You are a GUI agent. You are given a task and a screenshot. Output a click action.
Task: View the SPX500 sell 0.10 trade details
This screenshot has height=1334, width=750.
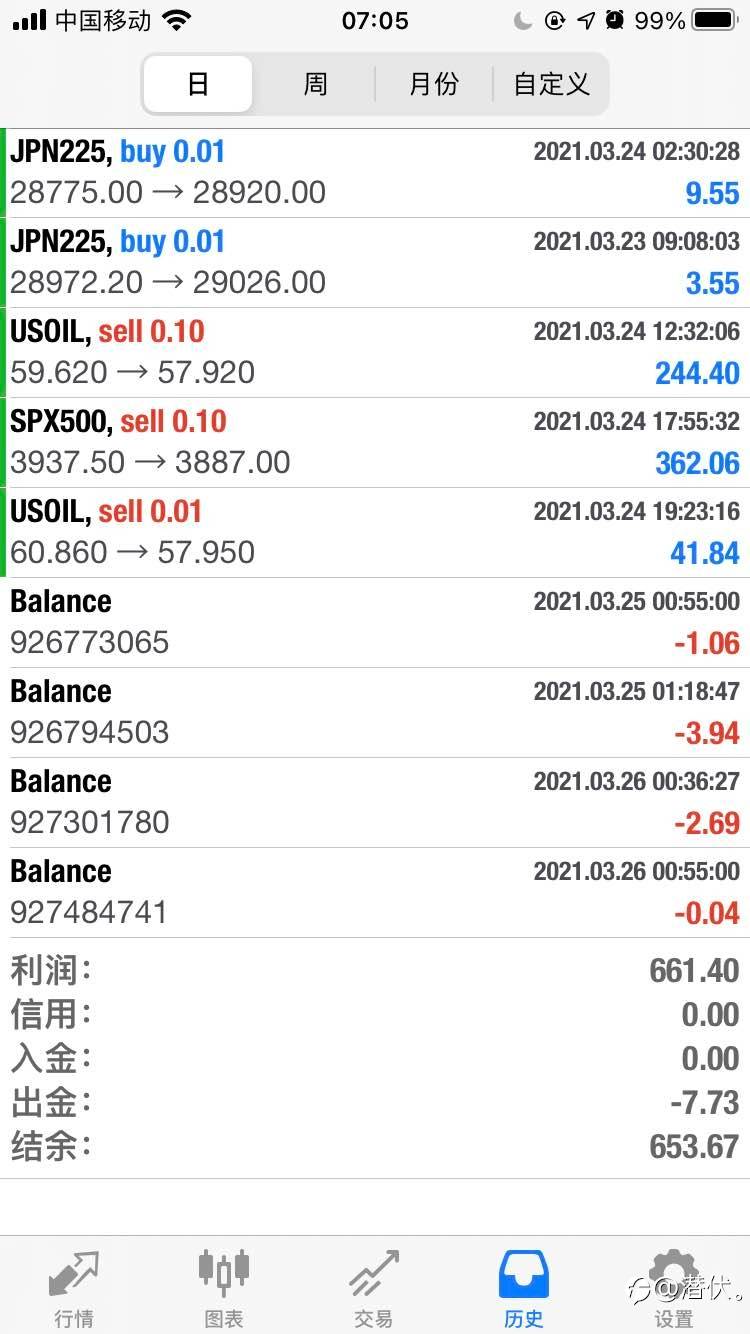click(x=375, y=443)
